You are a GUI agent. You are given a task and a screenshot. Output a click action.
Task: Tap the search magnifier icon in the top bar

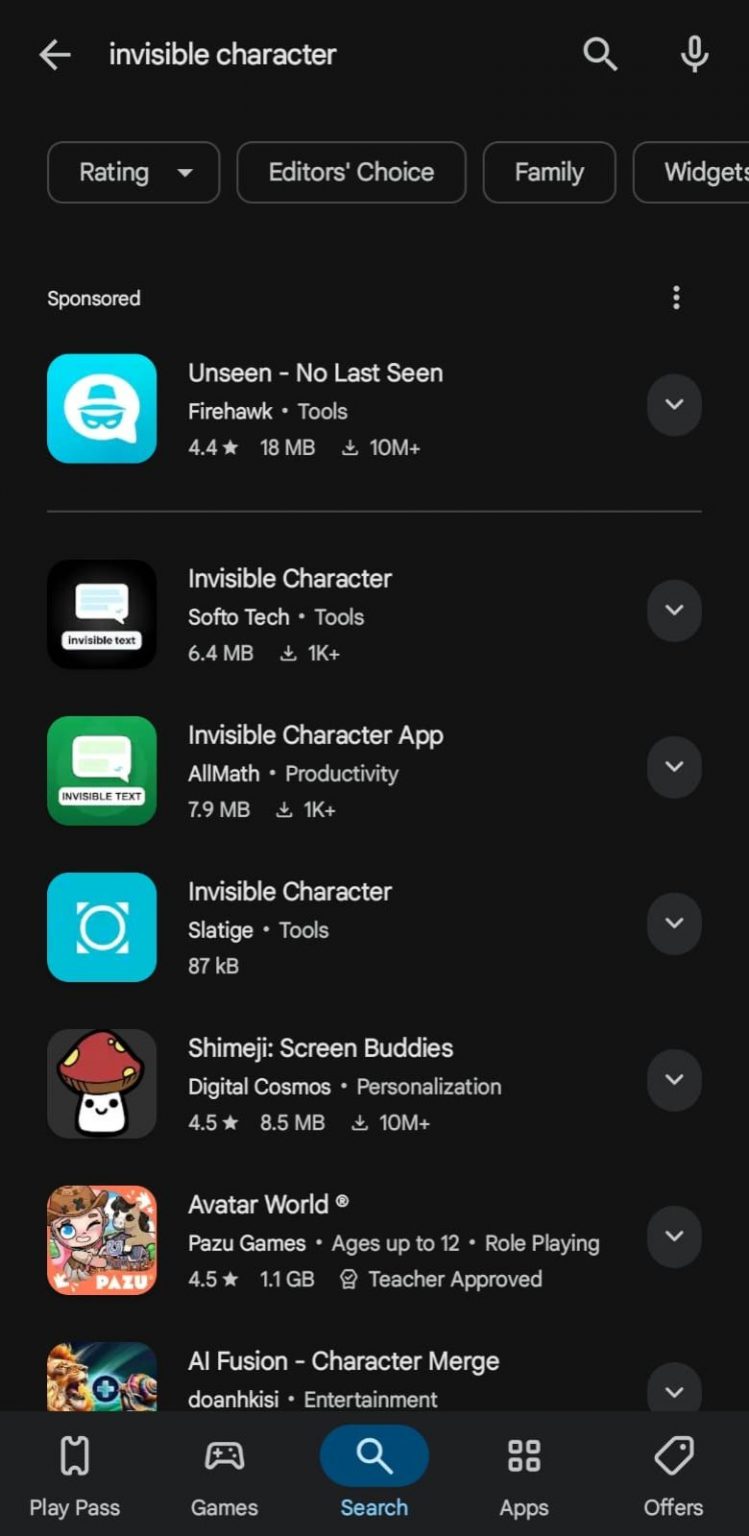pos(600,55)
